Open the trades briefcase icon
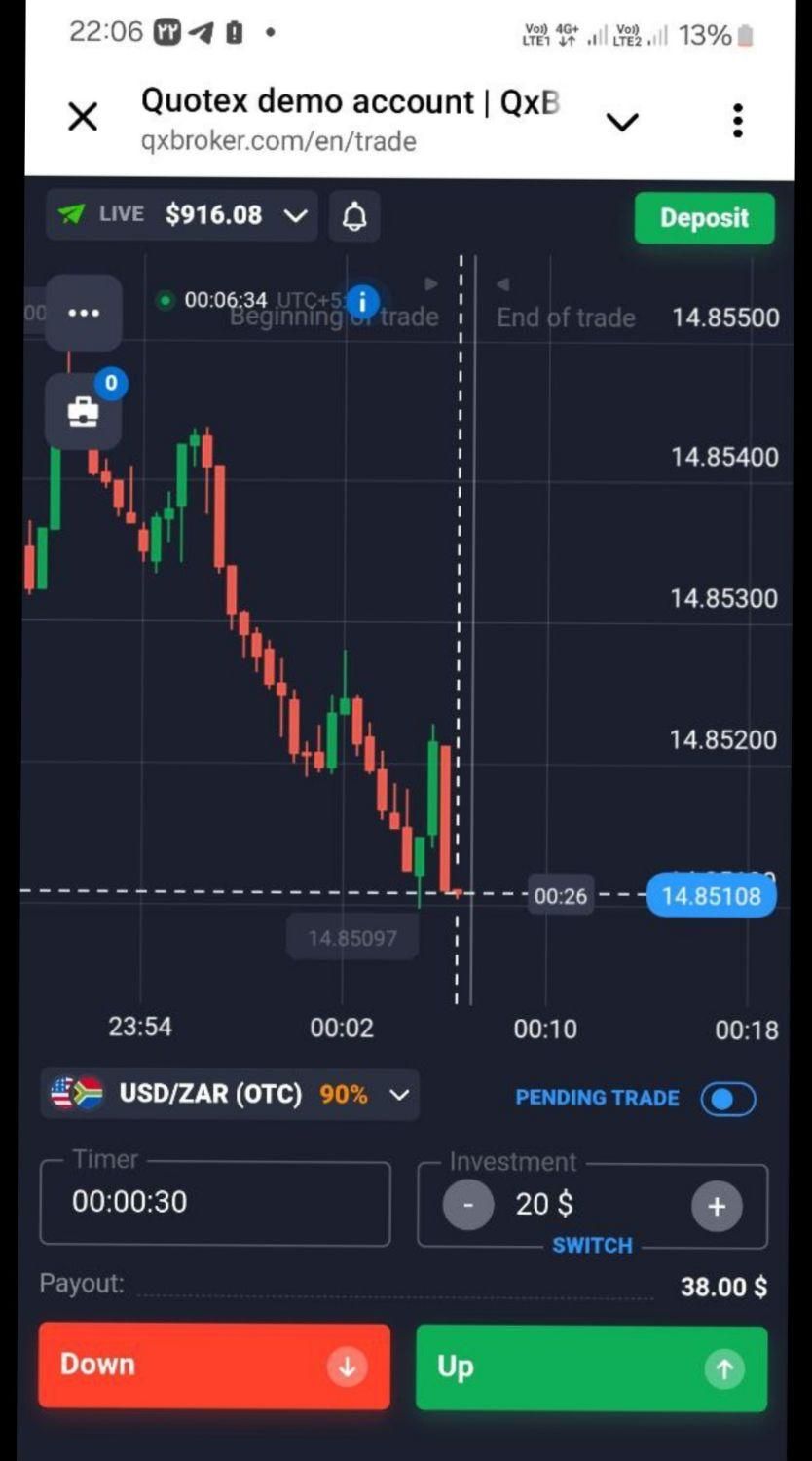Screen dimensions: 812x1461 pyautogui.click(x=84, y=412)
